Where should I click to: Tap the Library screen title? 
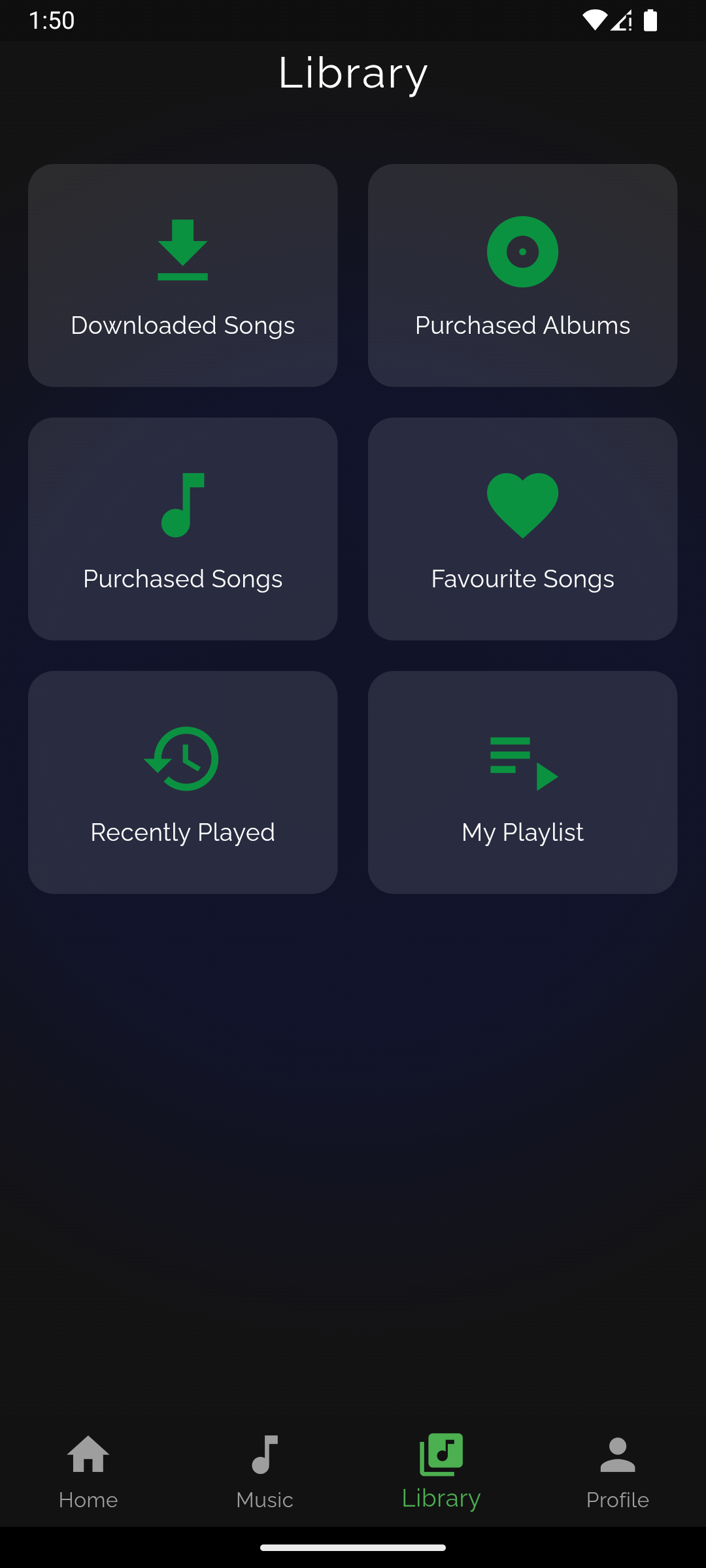pyautogui.click(x=353, y=73)
